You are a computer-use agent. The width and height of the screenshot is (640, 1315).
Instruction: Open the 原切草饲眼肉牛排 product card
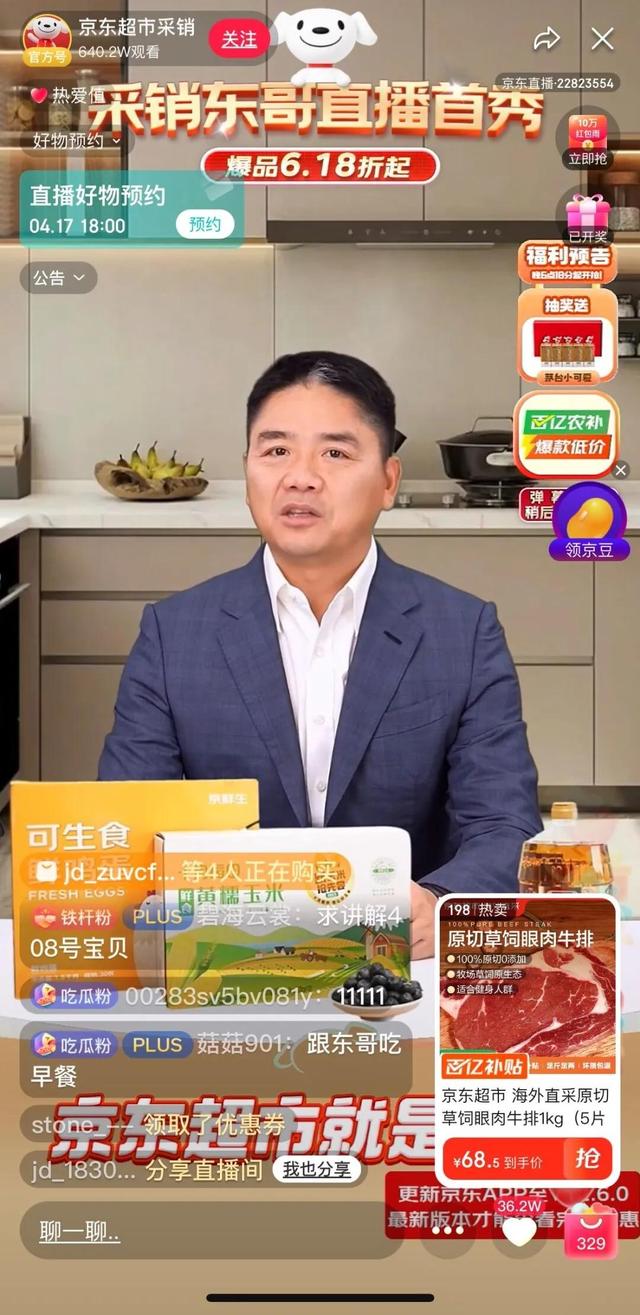tap(528, 1000)
